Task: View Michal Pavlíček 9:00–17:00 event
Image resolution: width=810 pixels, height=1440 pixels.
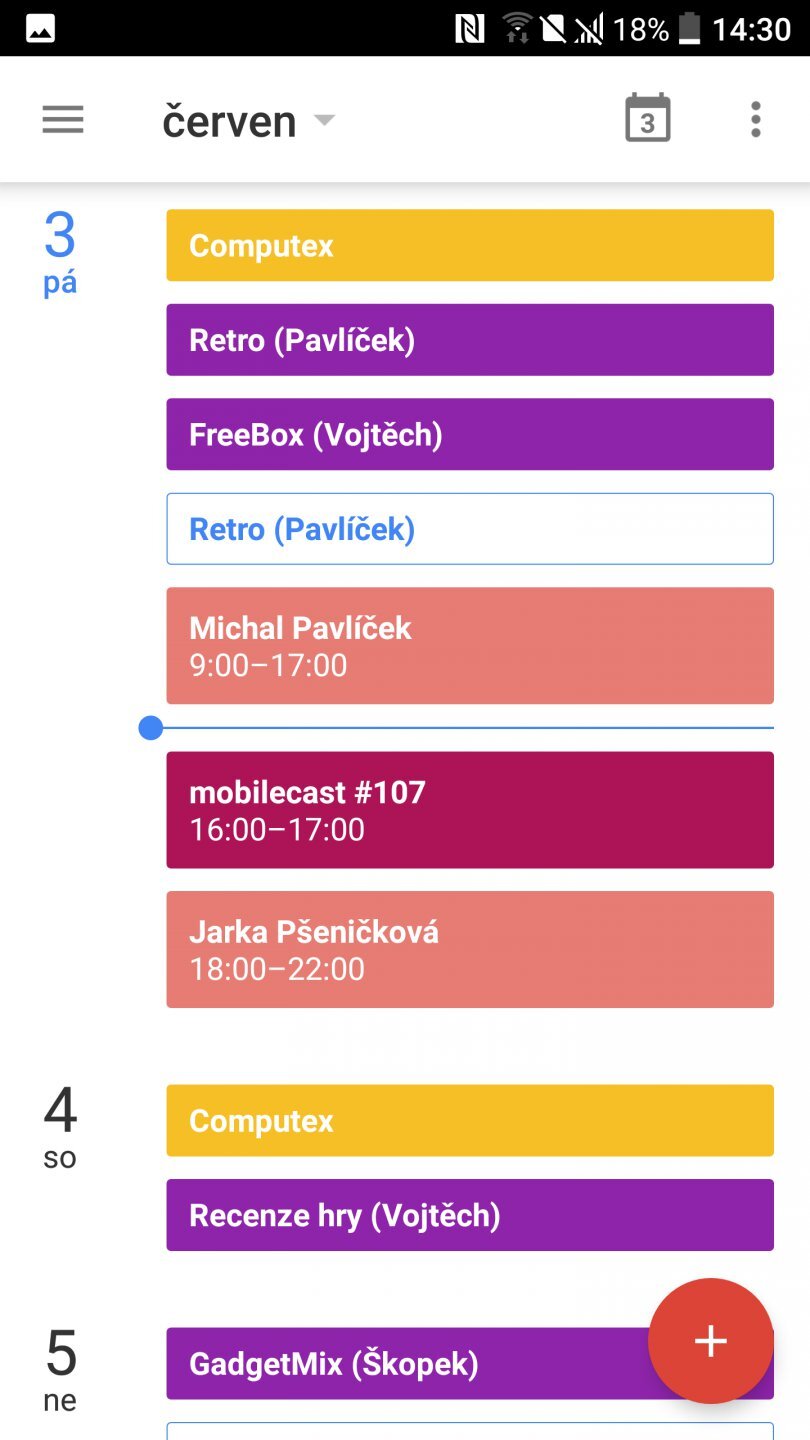Action: (469, 645)
